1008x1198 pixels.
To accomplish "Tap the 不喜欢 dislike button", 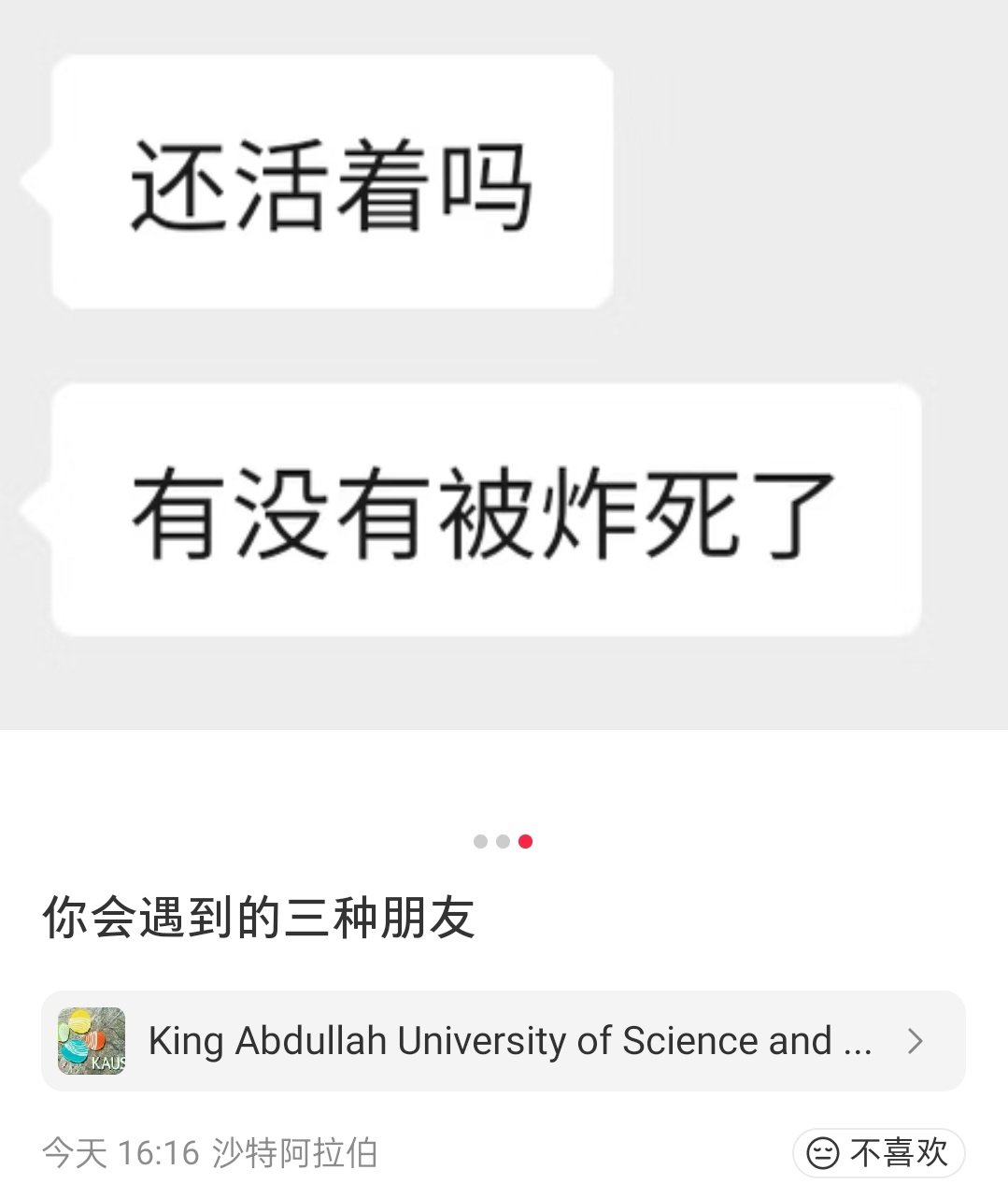I will tap(878, 1152).
